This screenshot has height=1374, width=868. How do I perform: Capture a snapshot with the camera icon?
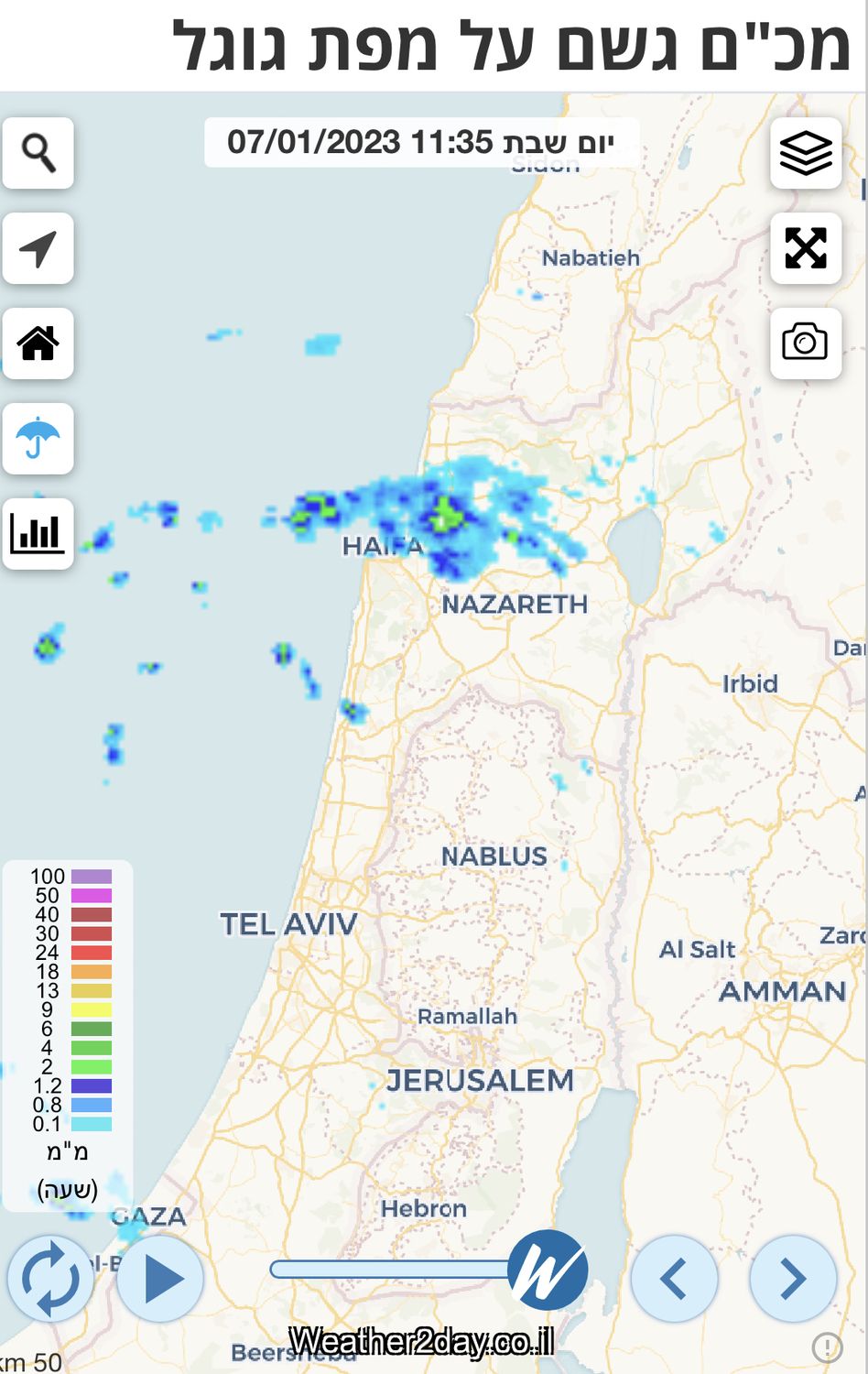[x=806, y=343]
